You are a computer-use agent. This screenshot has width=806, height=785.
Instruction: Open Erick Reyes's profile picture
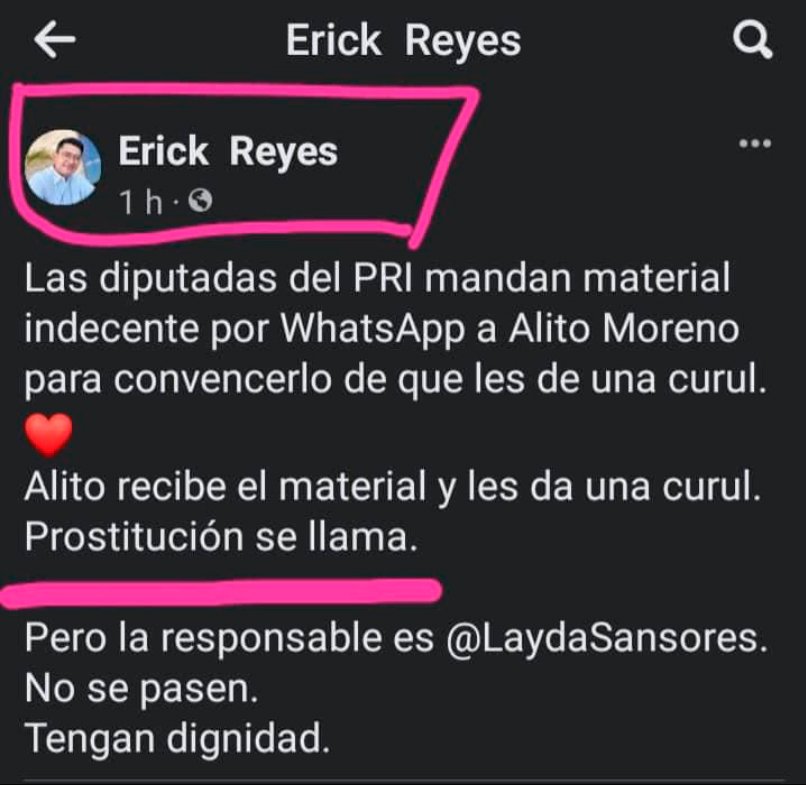point(62,168)
